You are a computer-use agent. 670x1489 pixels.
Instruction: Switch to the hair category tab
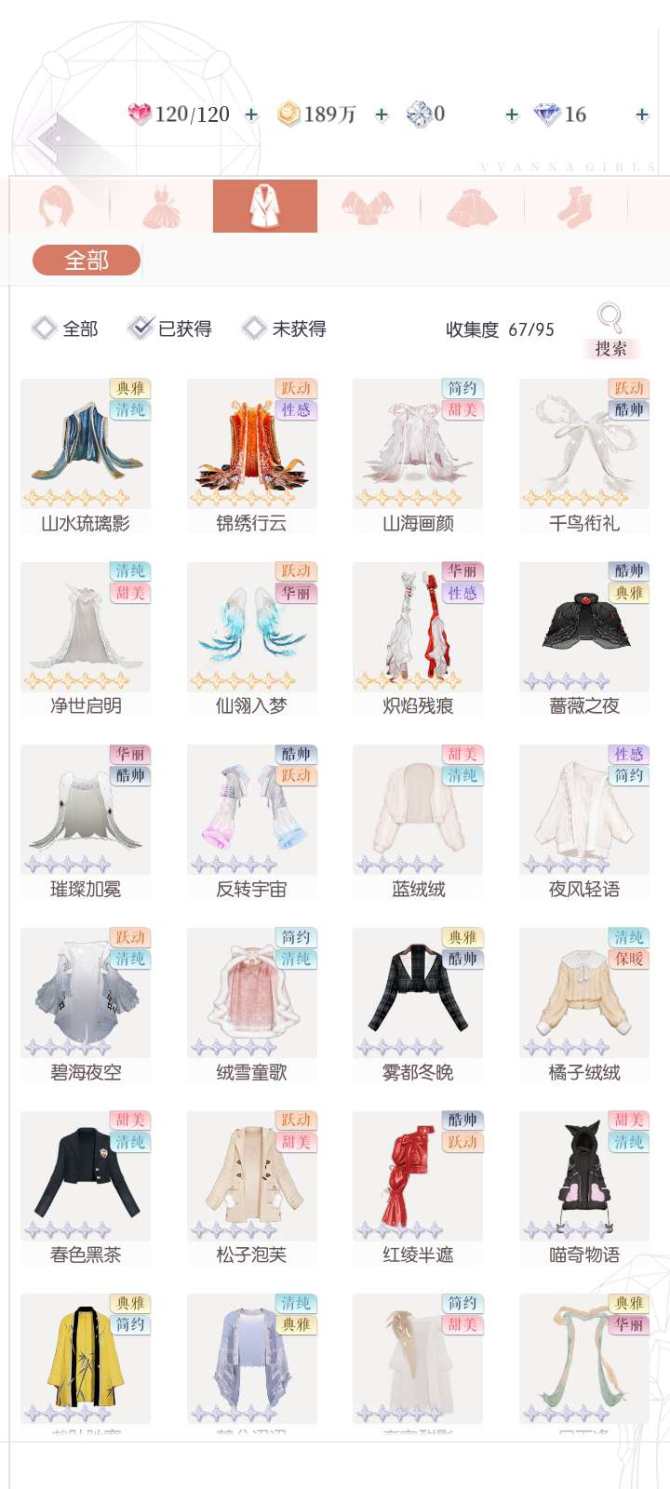pos(57,207)
